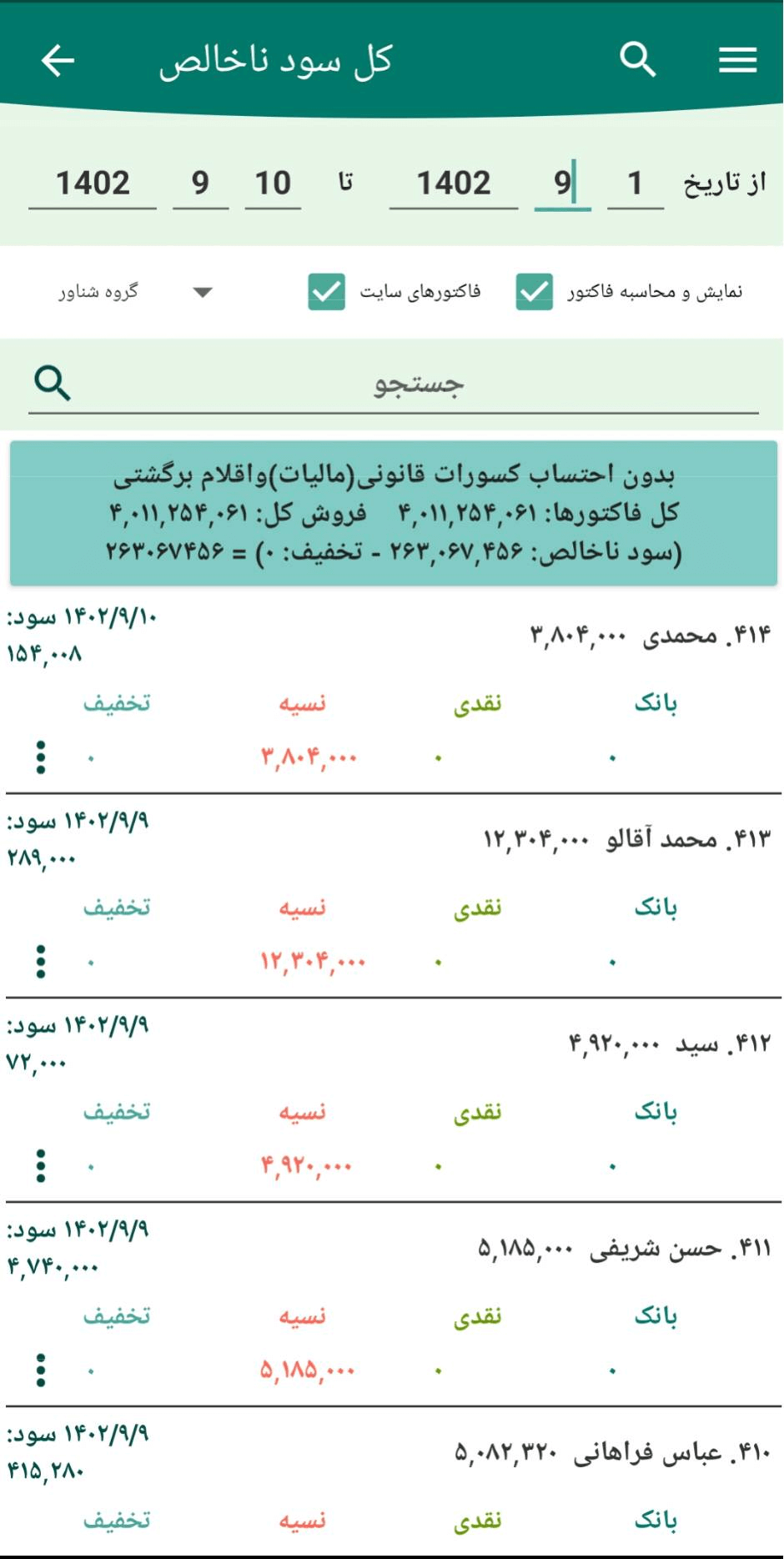
Task: Open options for invoice 414 محمدی
Action: pyautogui.click(x=41, y=757)
